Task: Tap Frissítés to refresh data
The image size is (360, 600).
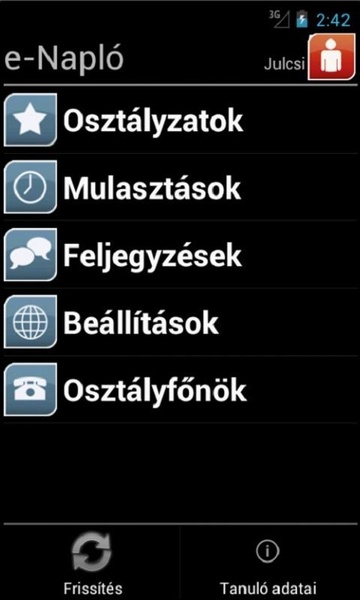Action: pos(91,563)
